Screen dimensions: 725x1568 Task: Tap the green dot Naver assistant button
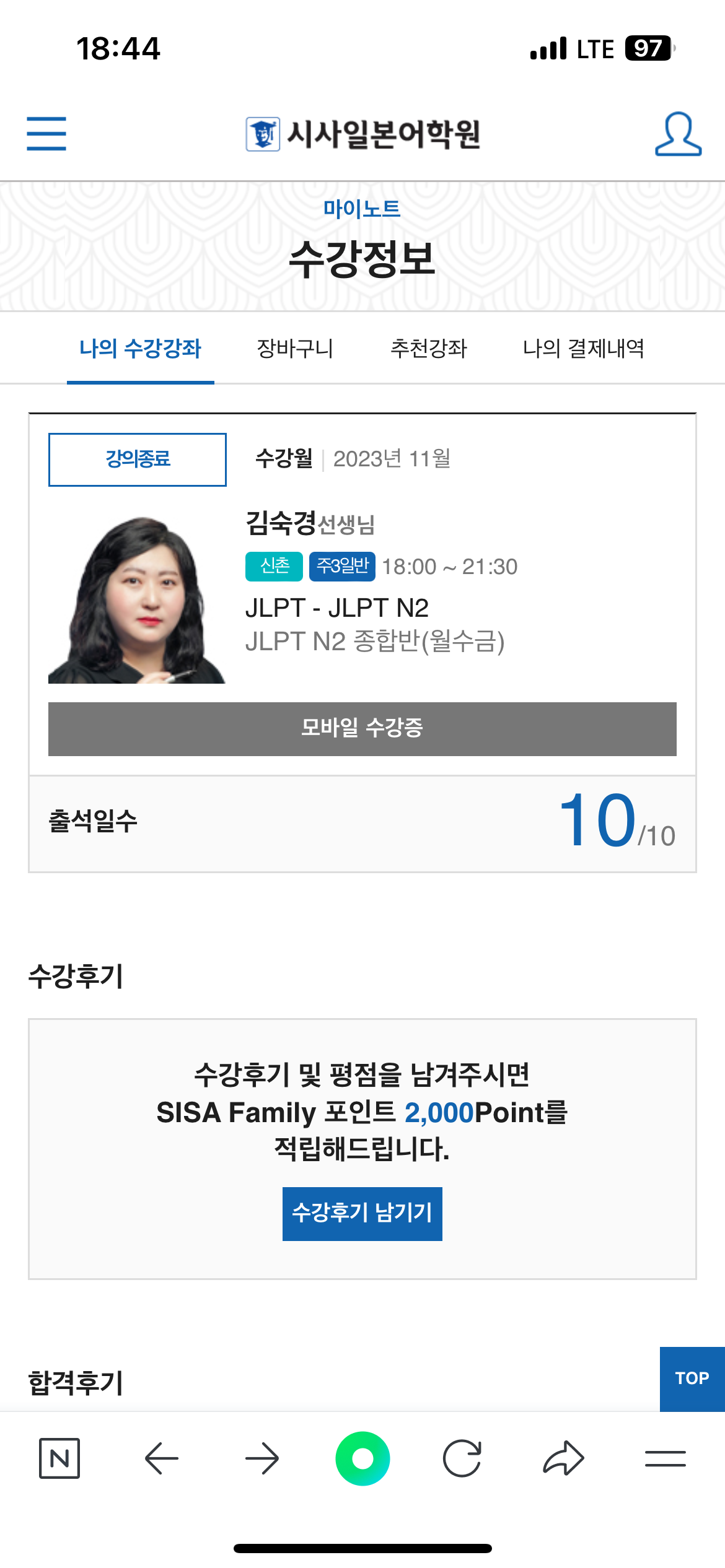362,1460
